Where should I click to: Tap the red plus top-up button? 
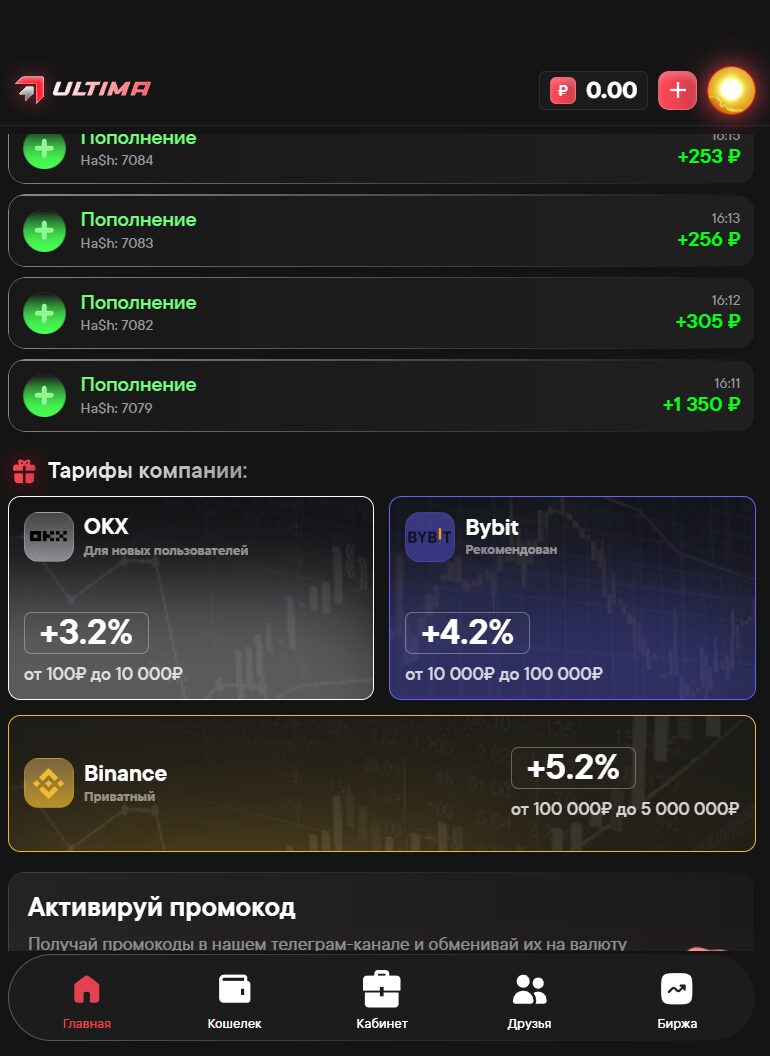click(x=677, y=90)
